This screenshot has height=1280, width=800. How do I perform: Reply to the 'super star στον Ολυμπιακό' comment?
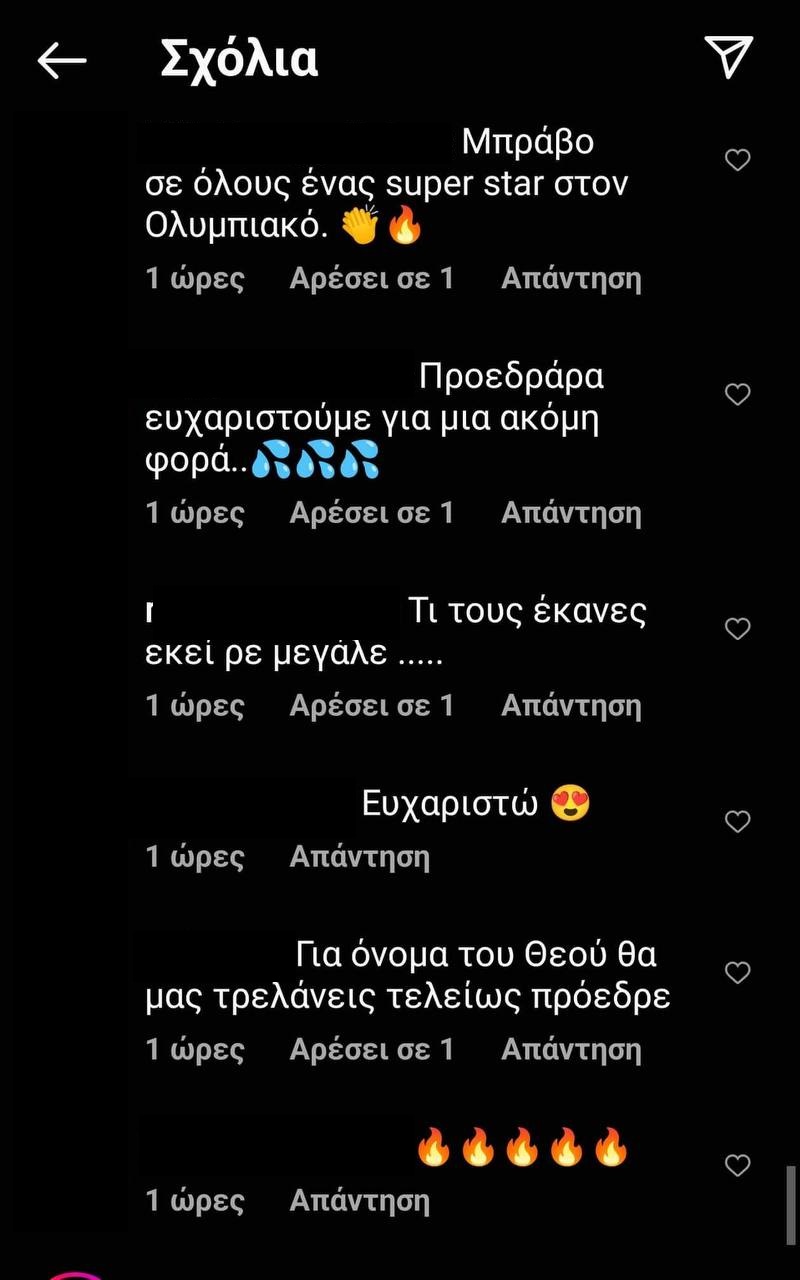570,278
